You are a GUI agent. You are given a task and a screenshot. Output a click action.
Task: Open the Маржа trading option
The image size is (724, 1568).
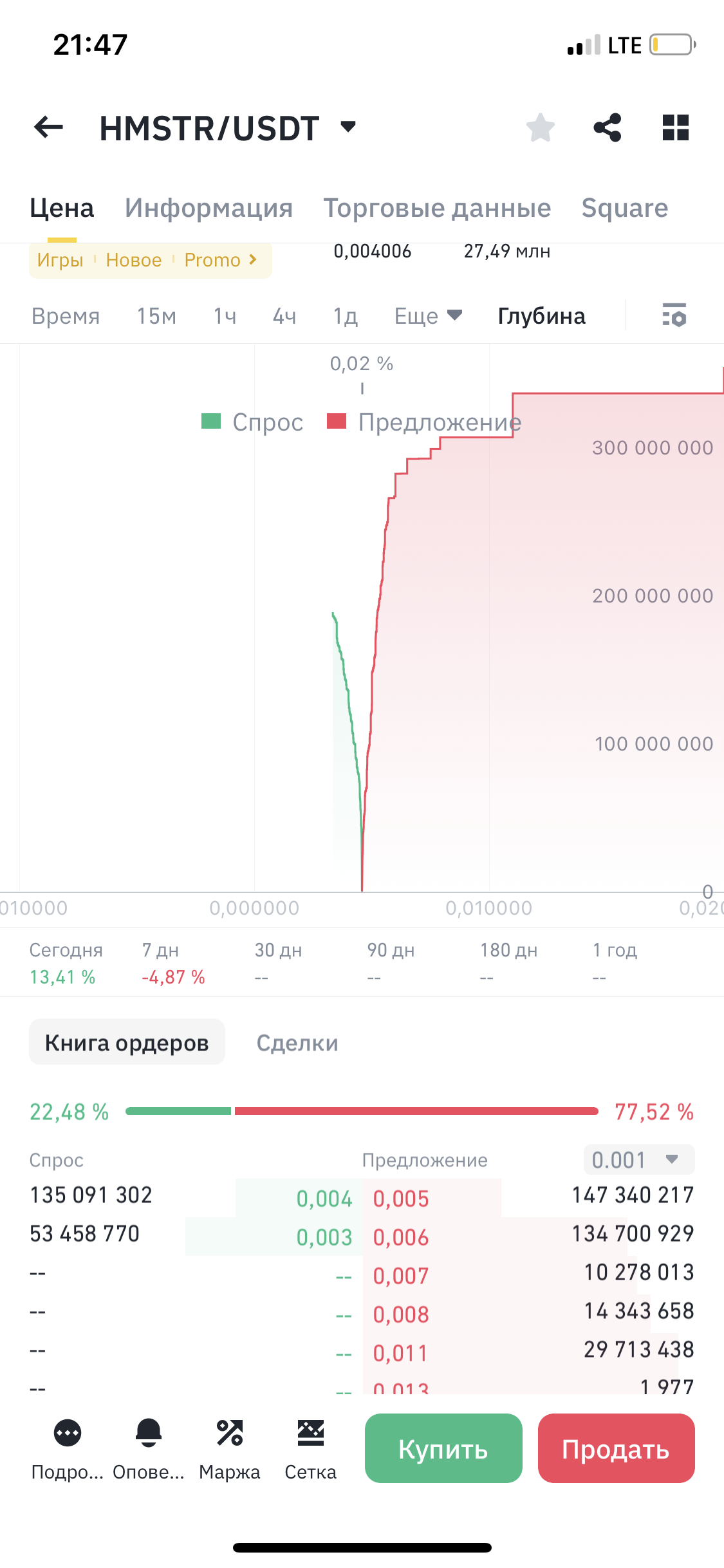tap(230, 1448)
